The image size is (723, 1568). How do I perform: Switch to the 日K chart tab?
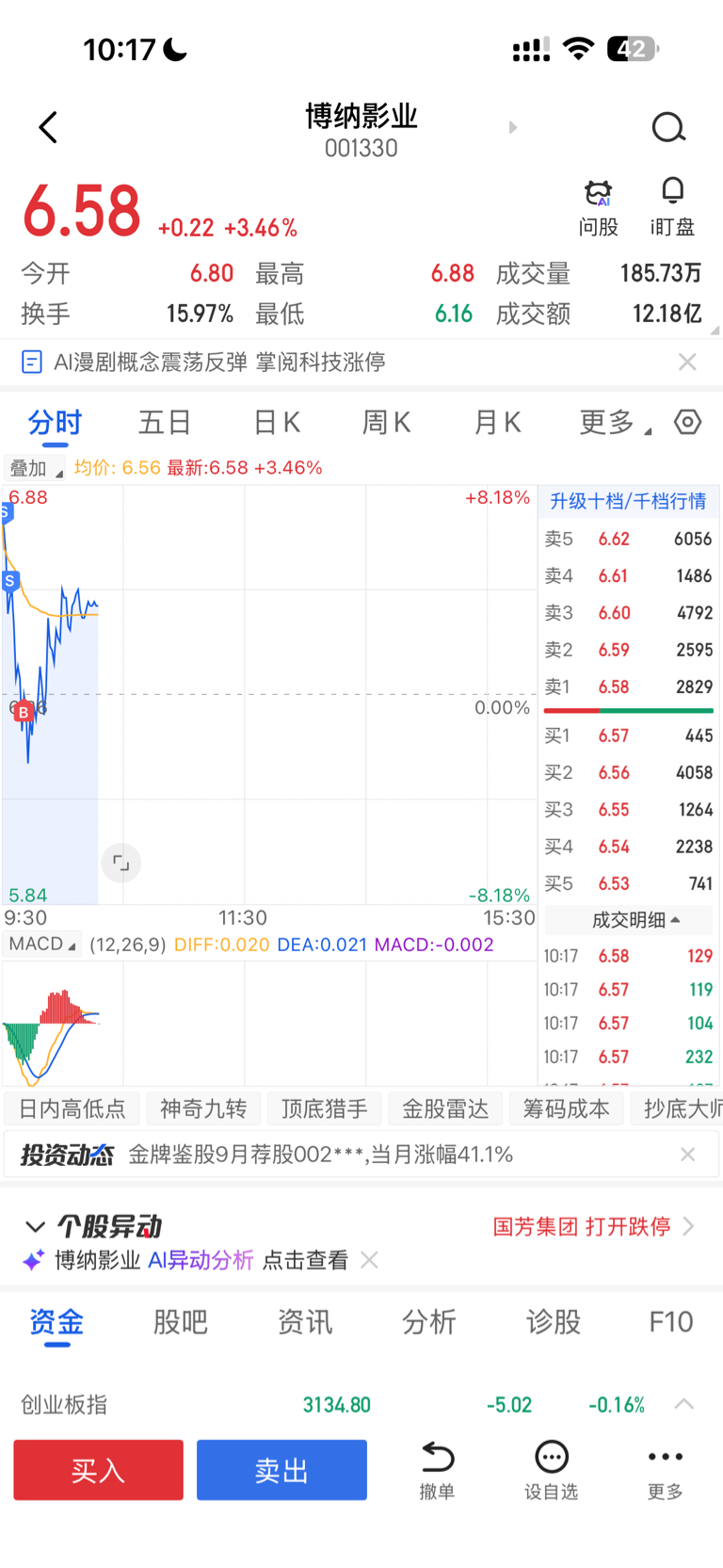278,423
